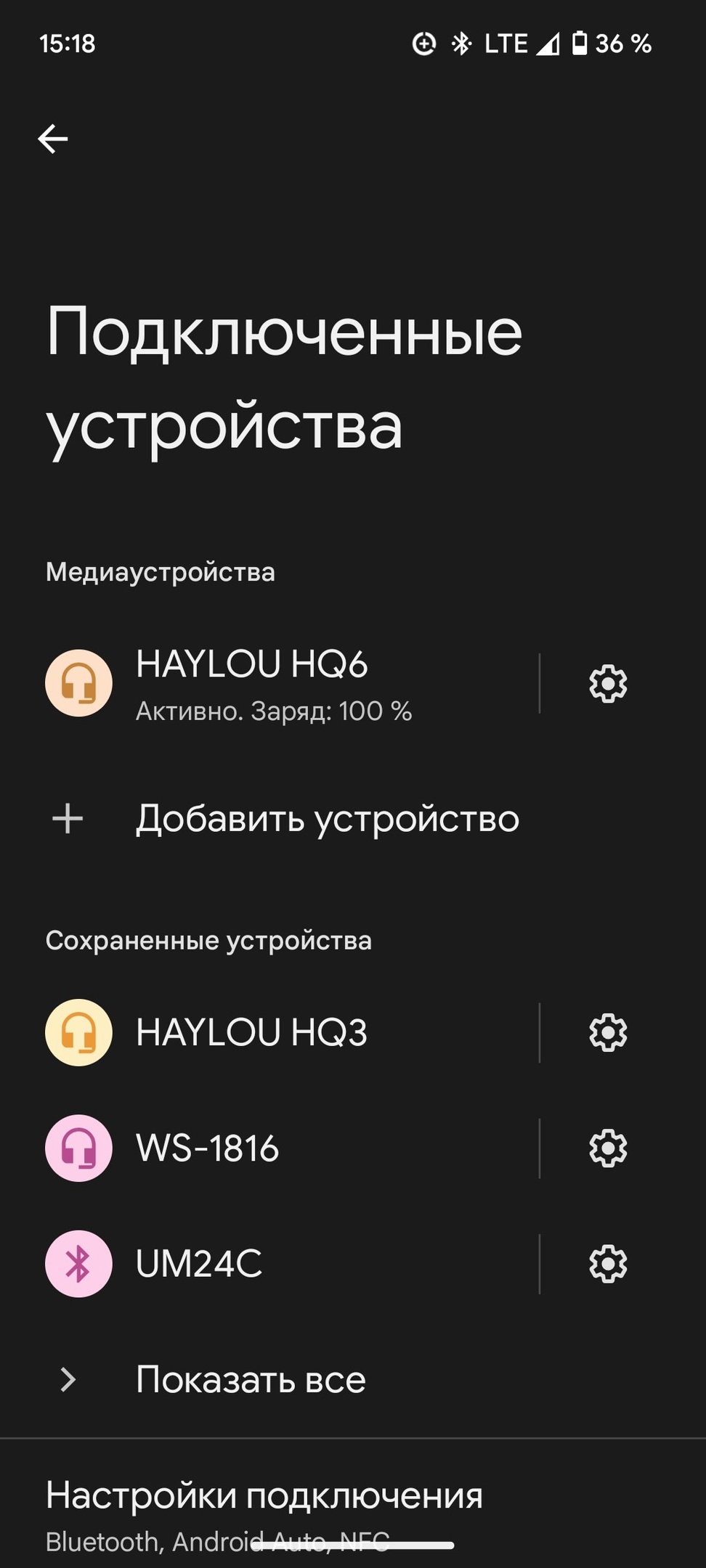Screen dimensions: 706x1568
Task: Open HAYLOU HQ6 settings gear
Action: [x=607, y=683]
